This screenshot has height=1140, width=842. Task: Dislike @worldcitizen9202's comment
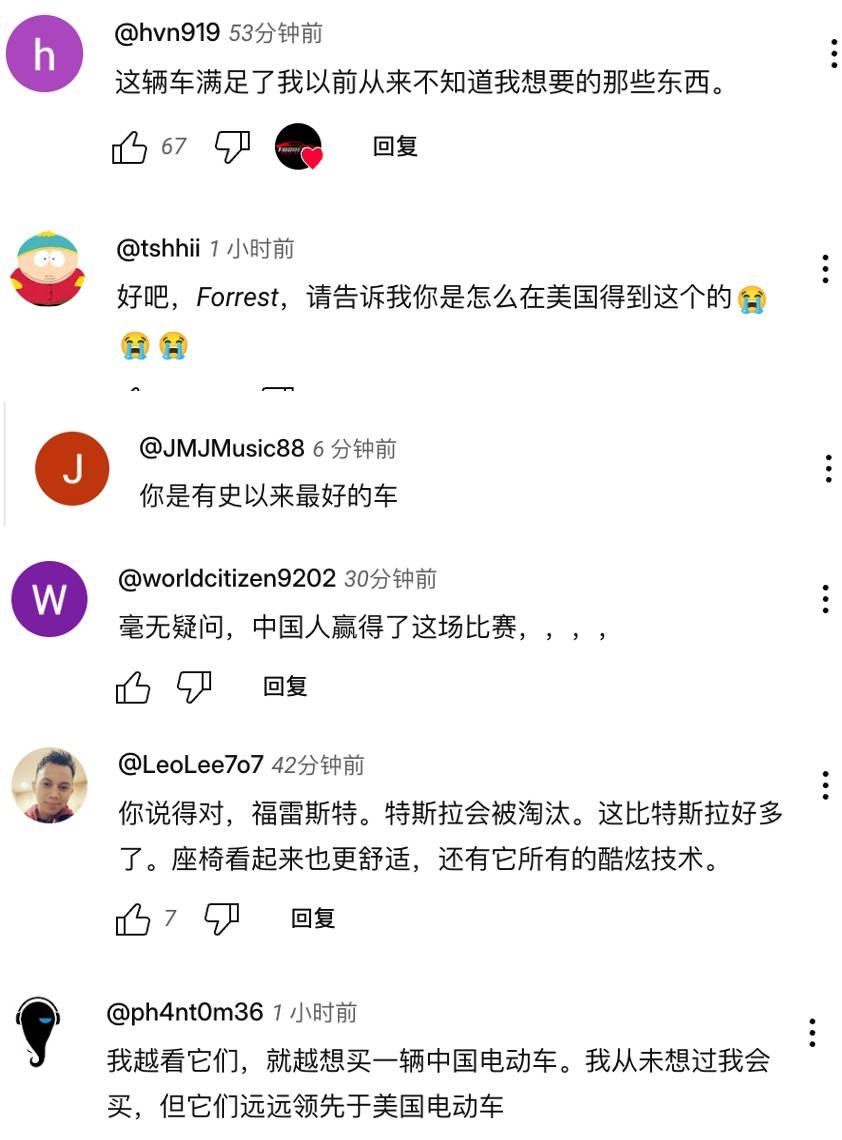(x=194, y=687)
